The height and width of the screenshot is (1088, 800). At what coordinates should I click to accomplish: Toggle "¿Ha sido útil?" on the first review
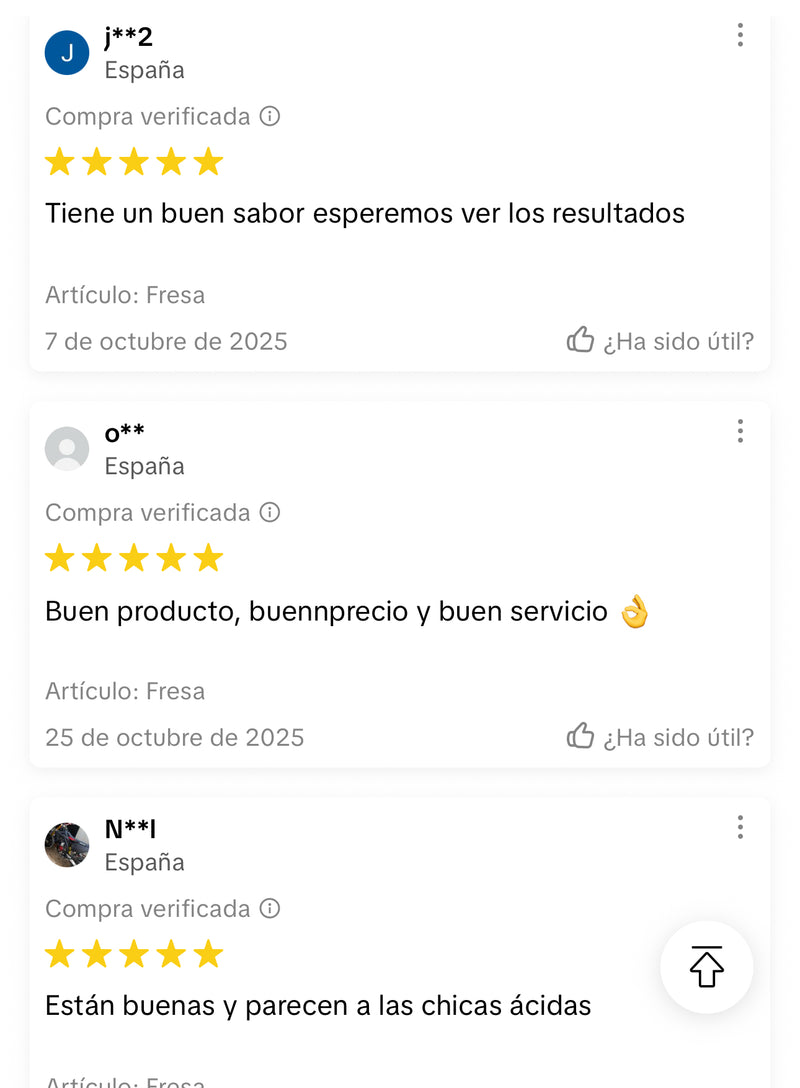(x=680, y=340)
